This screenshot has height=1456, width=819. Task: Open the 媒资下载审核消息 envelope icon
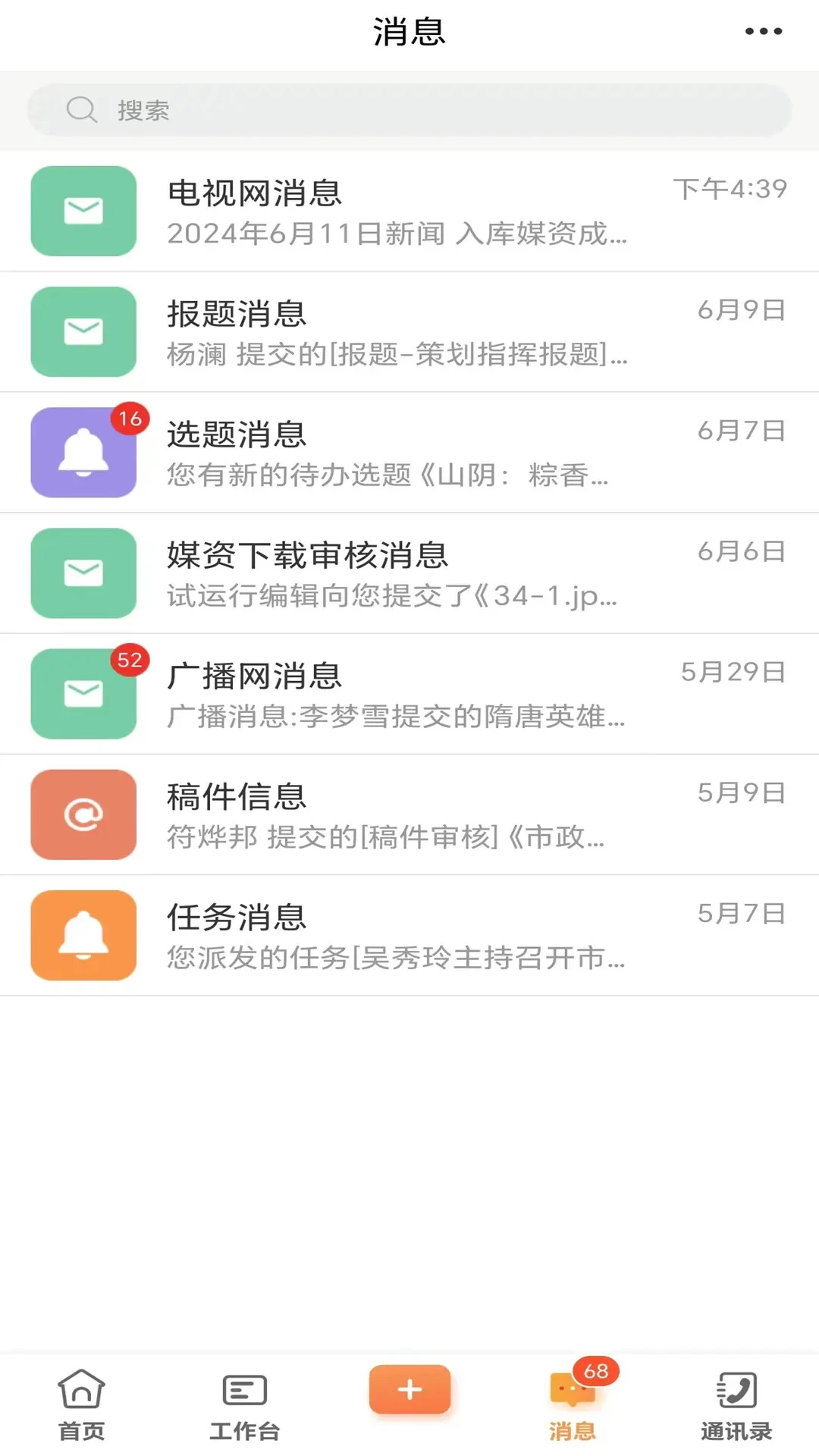pyautogui.click(x=83, y=573)
